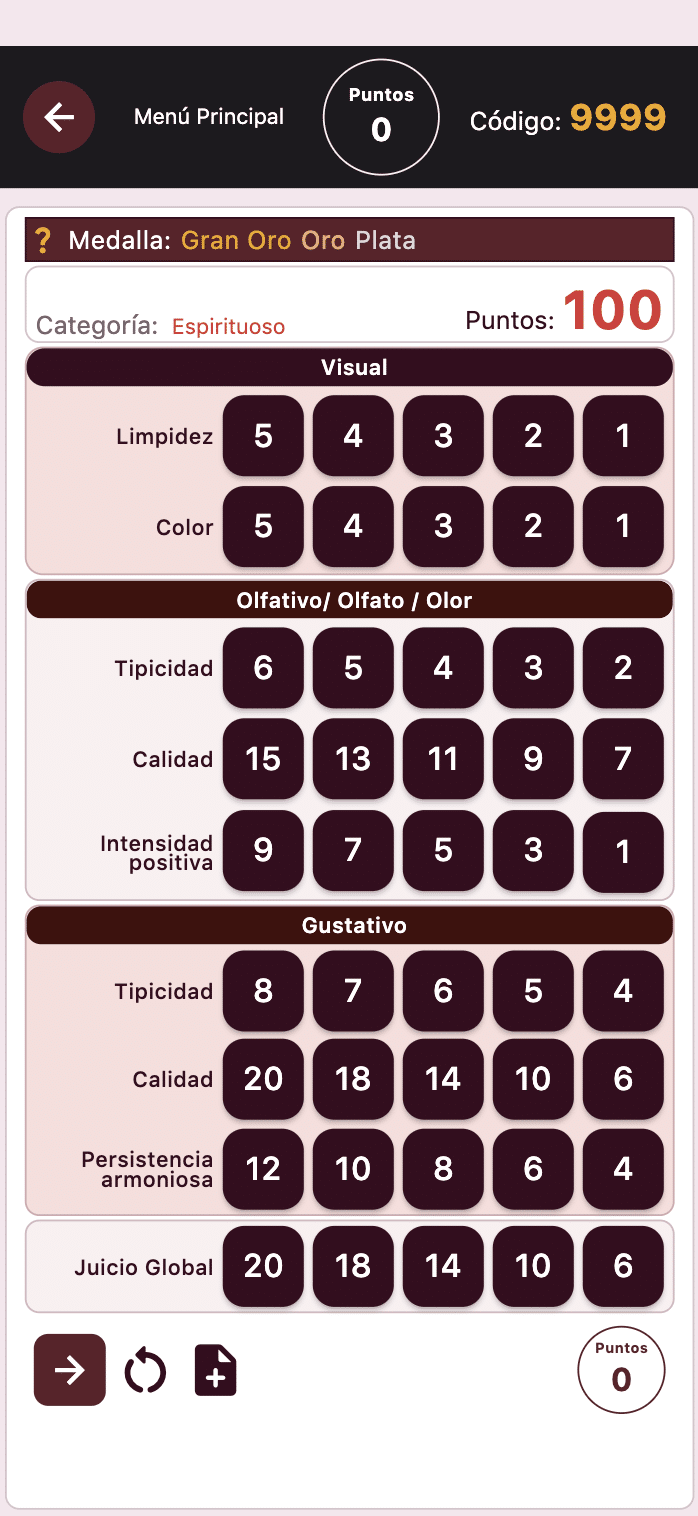Mark Limpidez as 1
The height and width of the screenshot is (1516, 698).
click(623, 436)
